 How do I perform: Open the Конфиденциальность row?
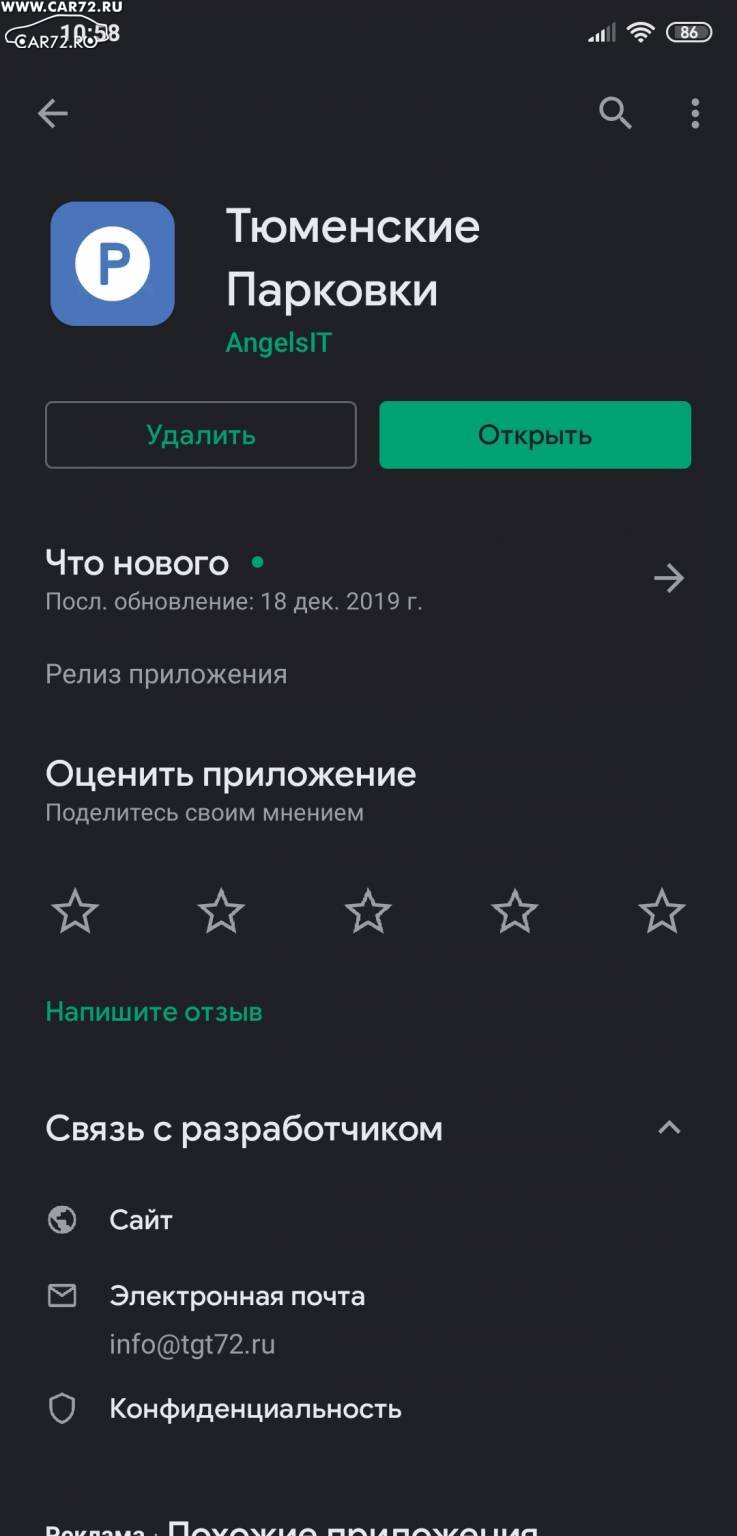(x=368, y=1409)
